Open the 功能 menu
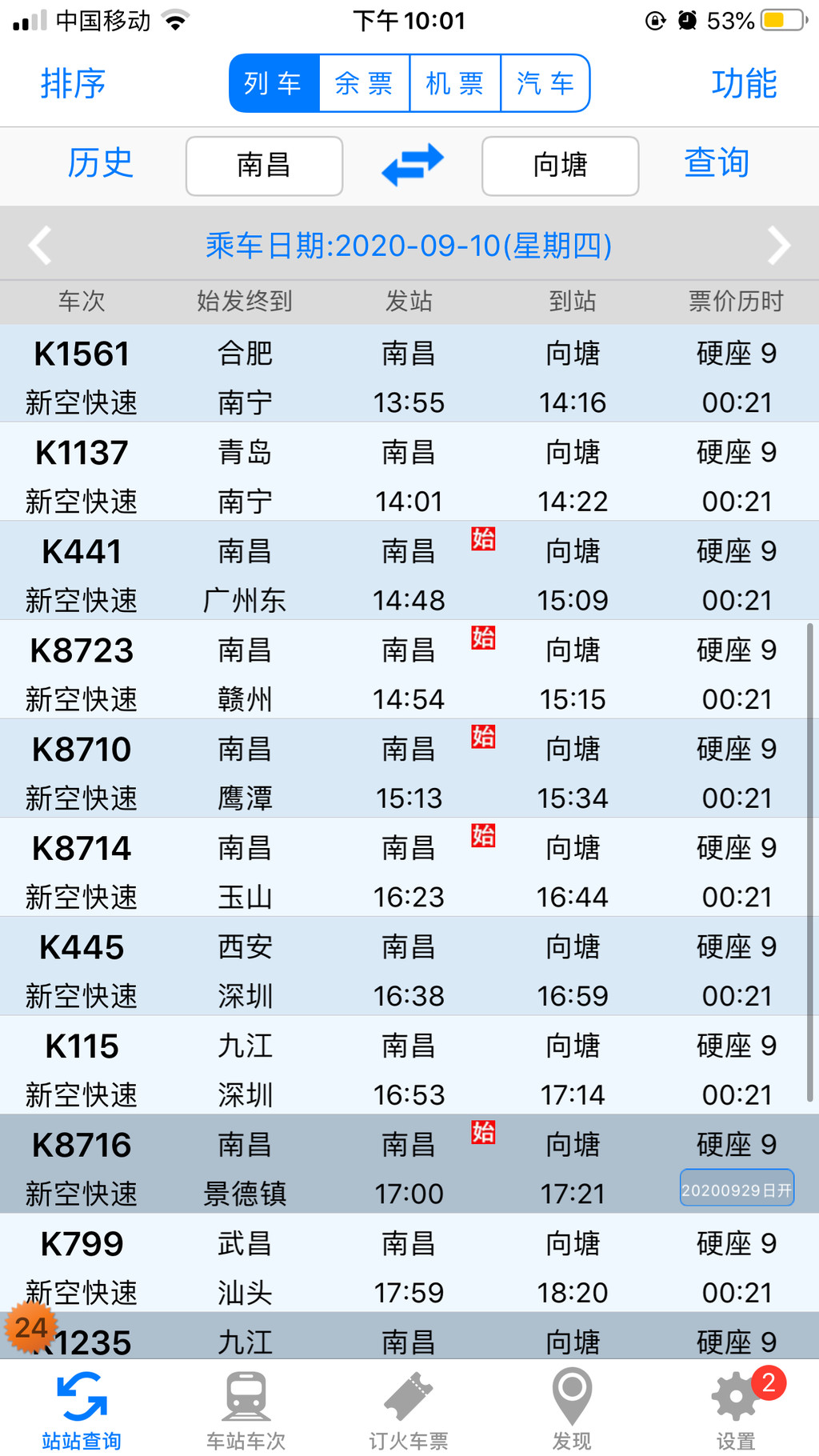Viewport: 819px width, 1456px height. [x=745, y=84]
